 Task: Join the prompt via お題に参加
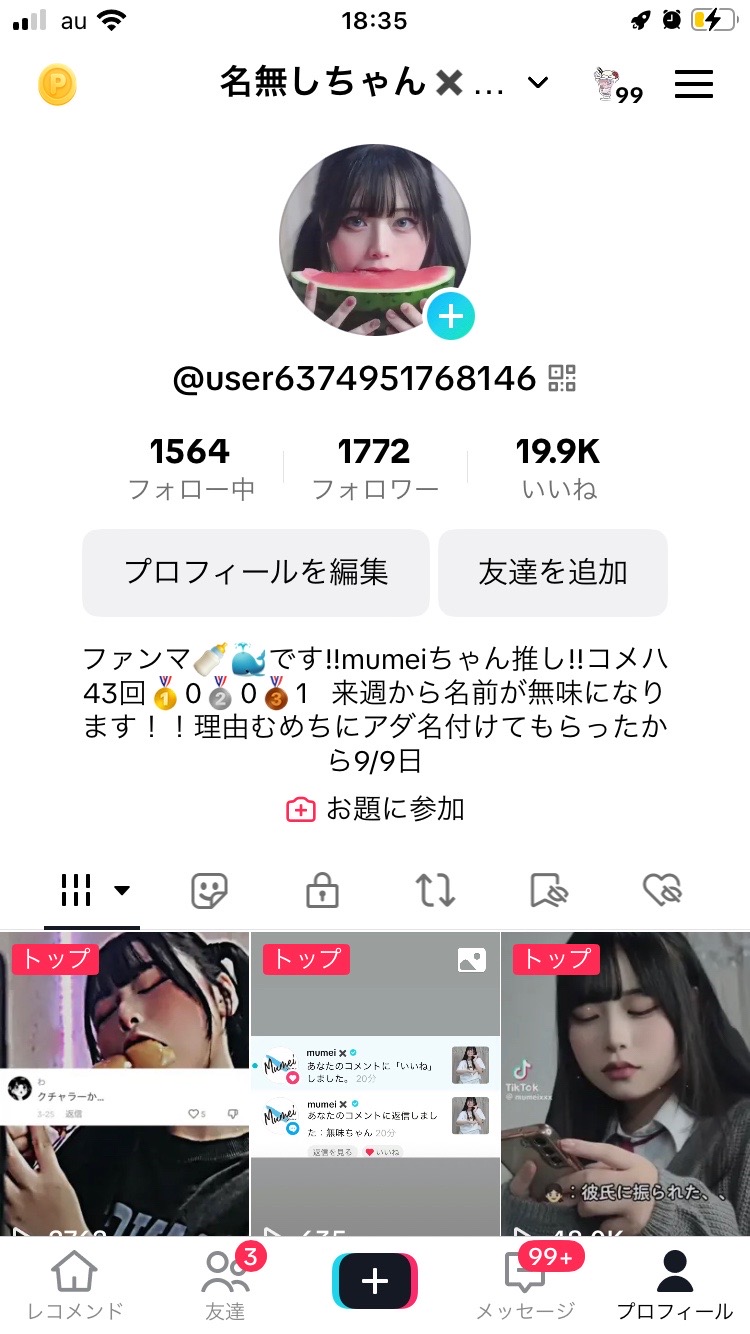pos(376,808)
